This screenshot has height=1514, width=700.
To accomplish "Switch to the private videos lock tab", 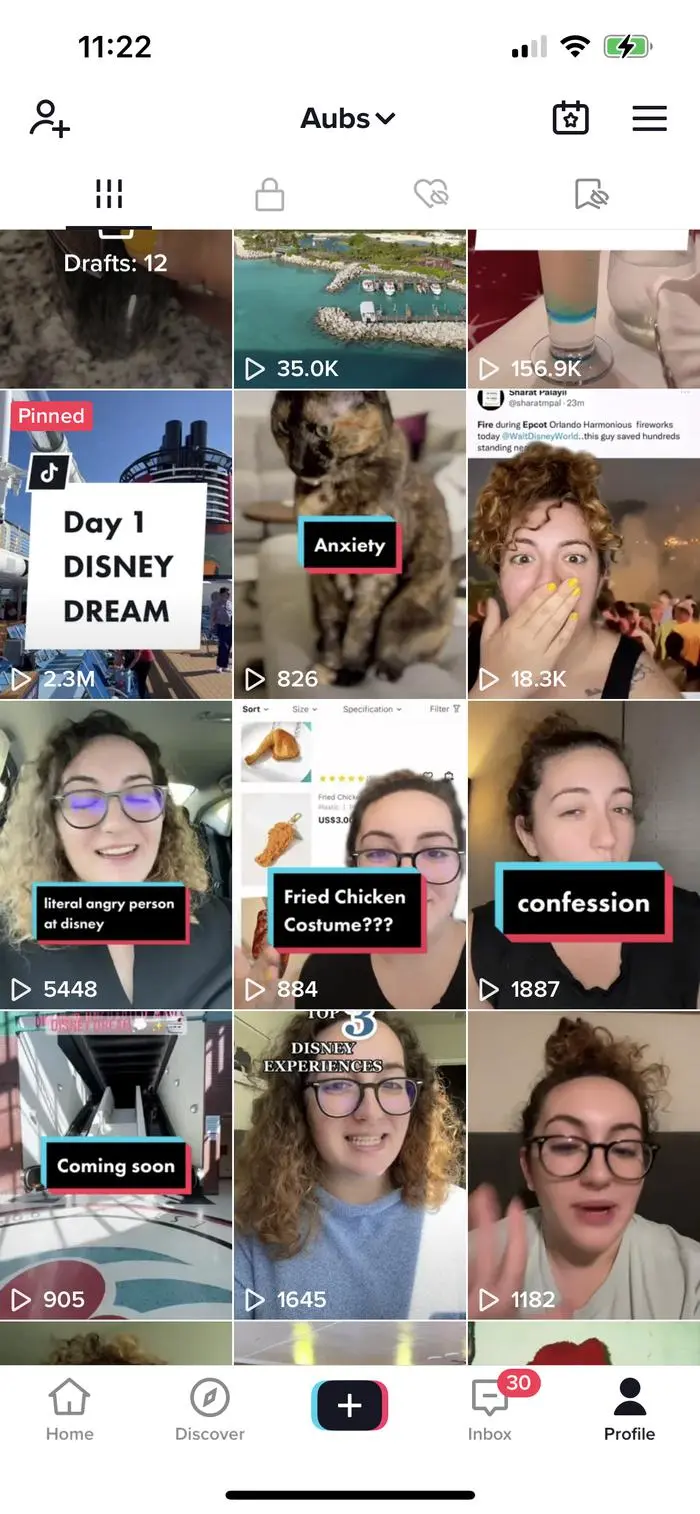I will 270,194.
